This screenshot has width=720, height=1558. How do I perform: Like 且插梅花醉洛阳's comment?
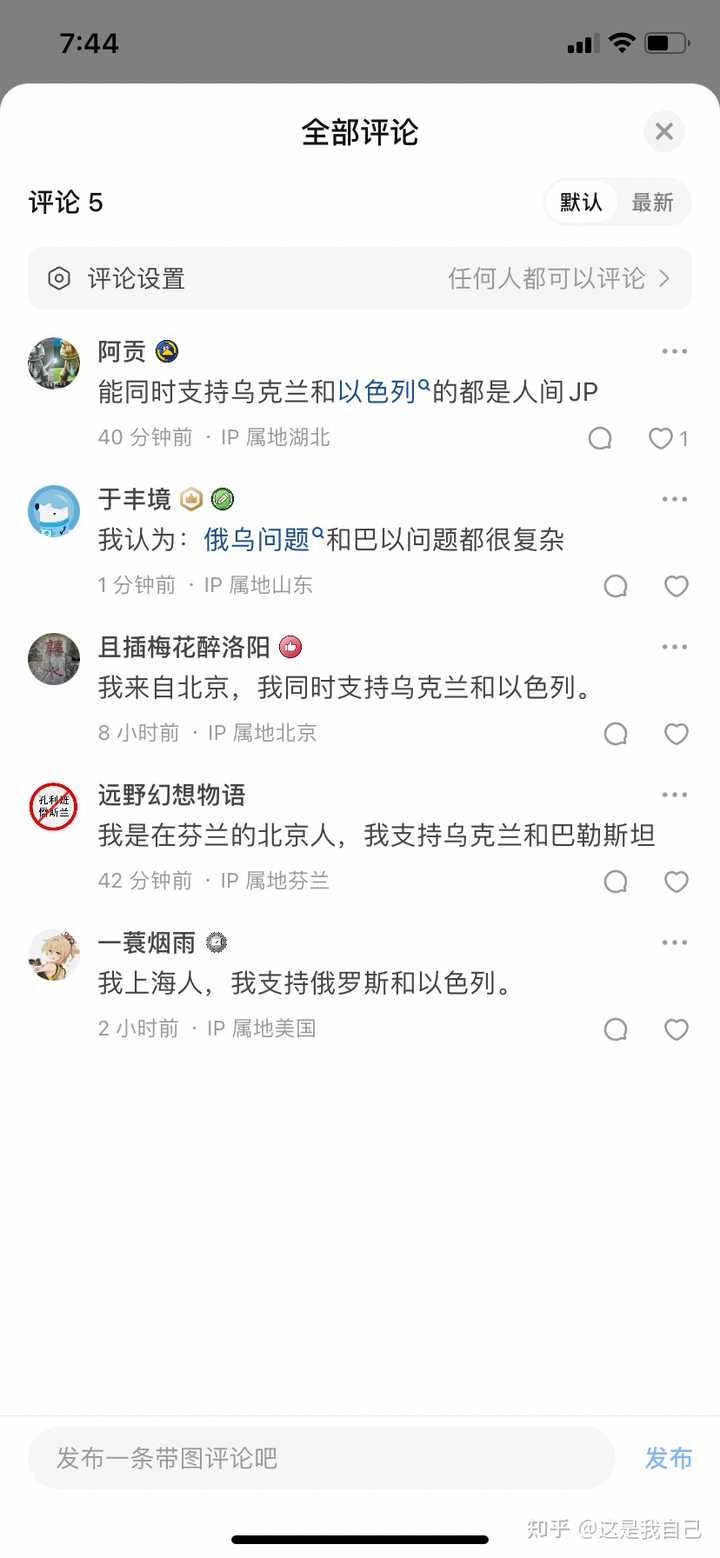pos(677,734)
